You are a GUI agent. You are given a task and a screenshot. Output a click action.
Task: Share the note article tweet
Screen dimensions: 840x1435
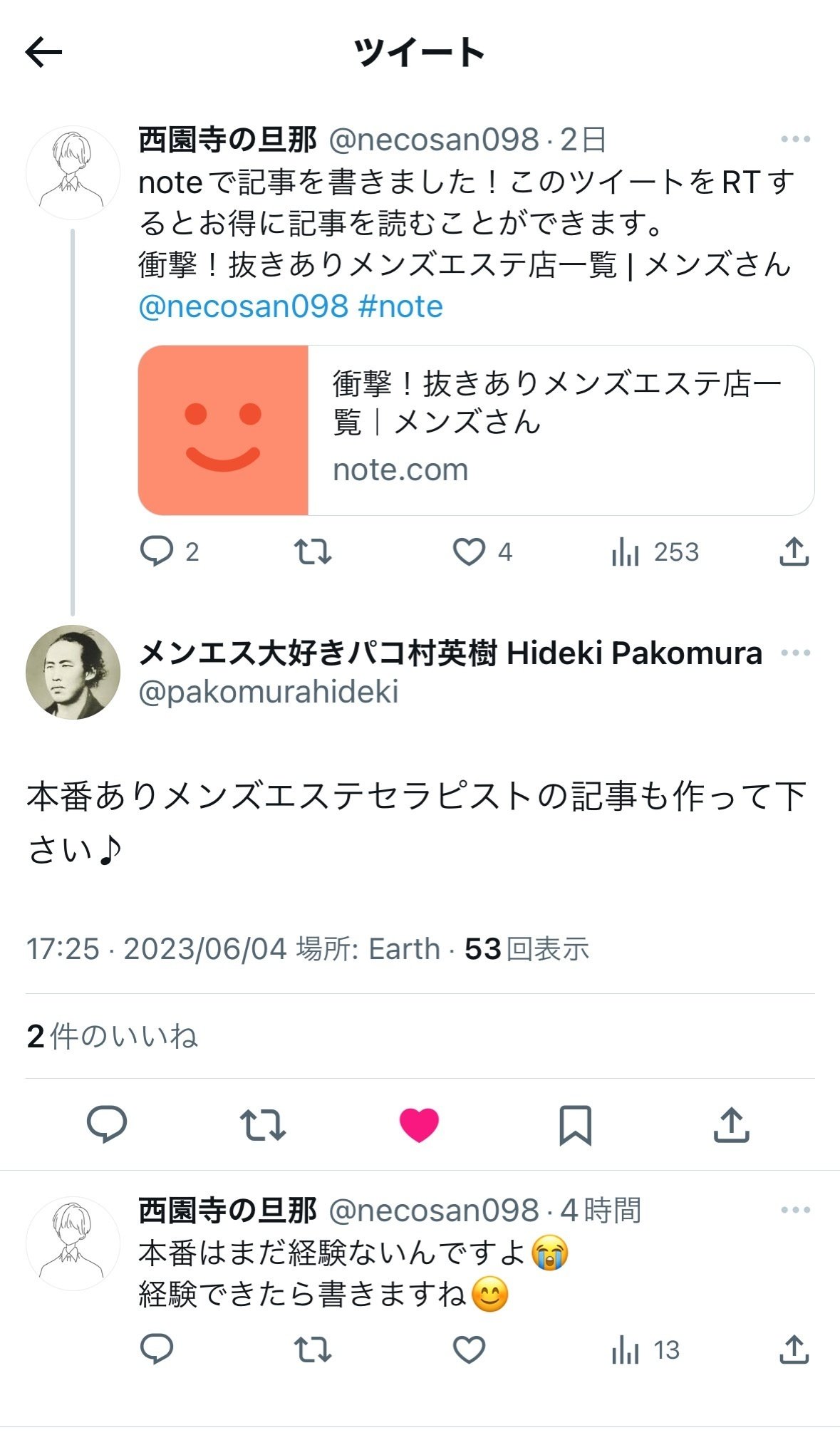click(794, 551)
